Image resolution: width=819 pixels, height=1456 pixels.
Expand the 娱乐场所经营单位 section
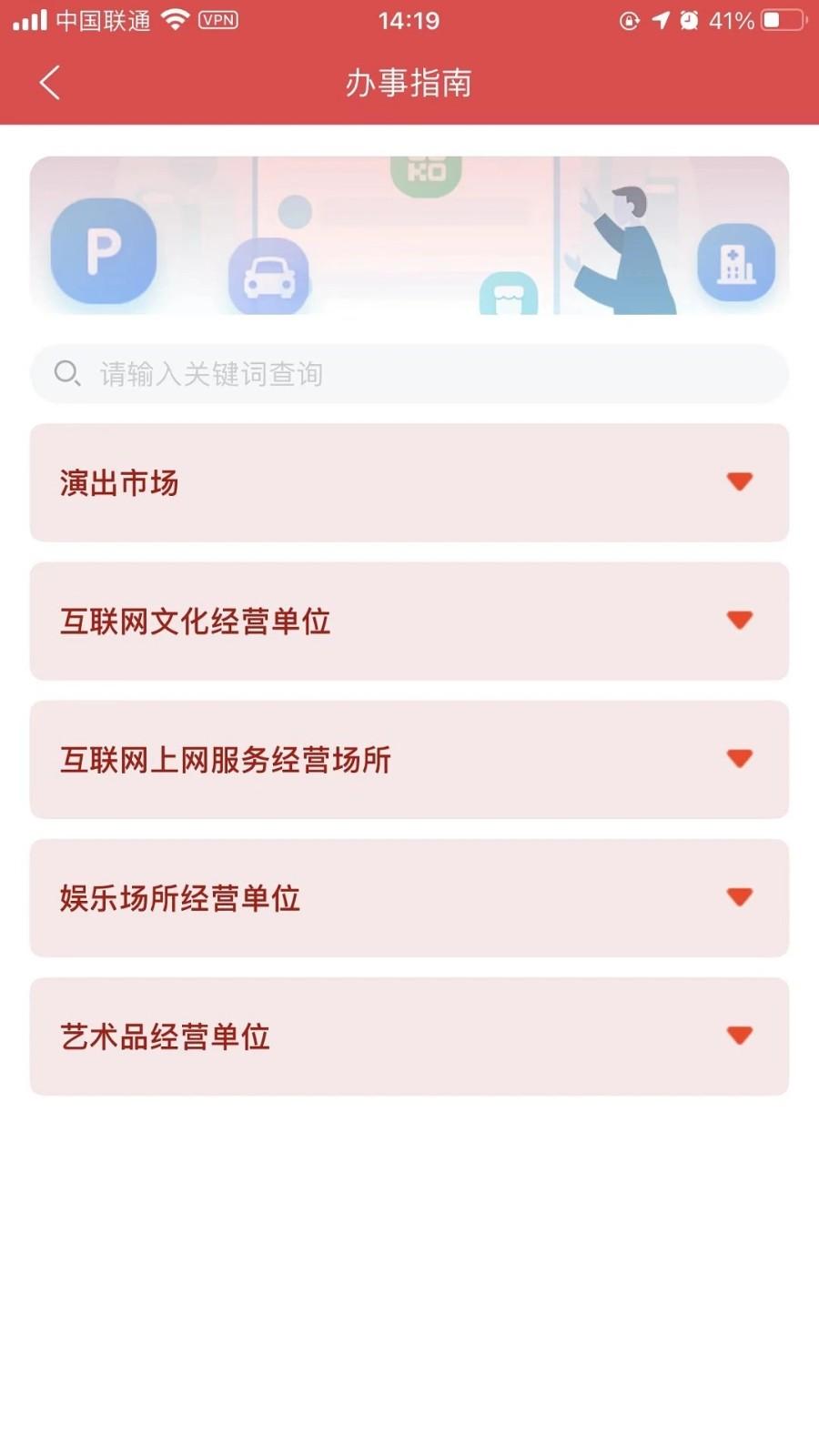739,895
